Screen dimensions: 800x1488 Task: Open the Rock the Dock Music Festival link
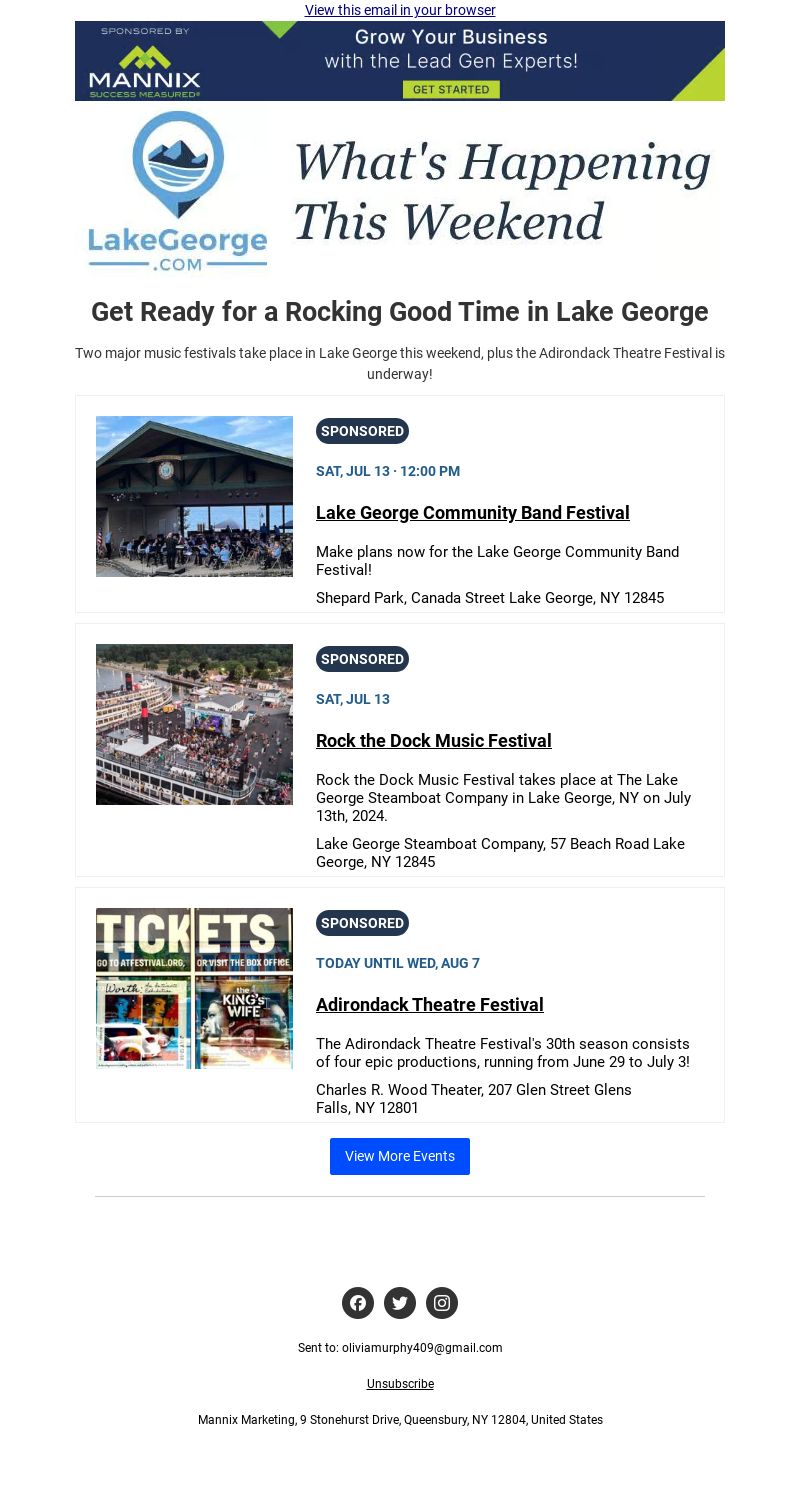(x=434, y=741)
